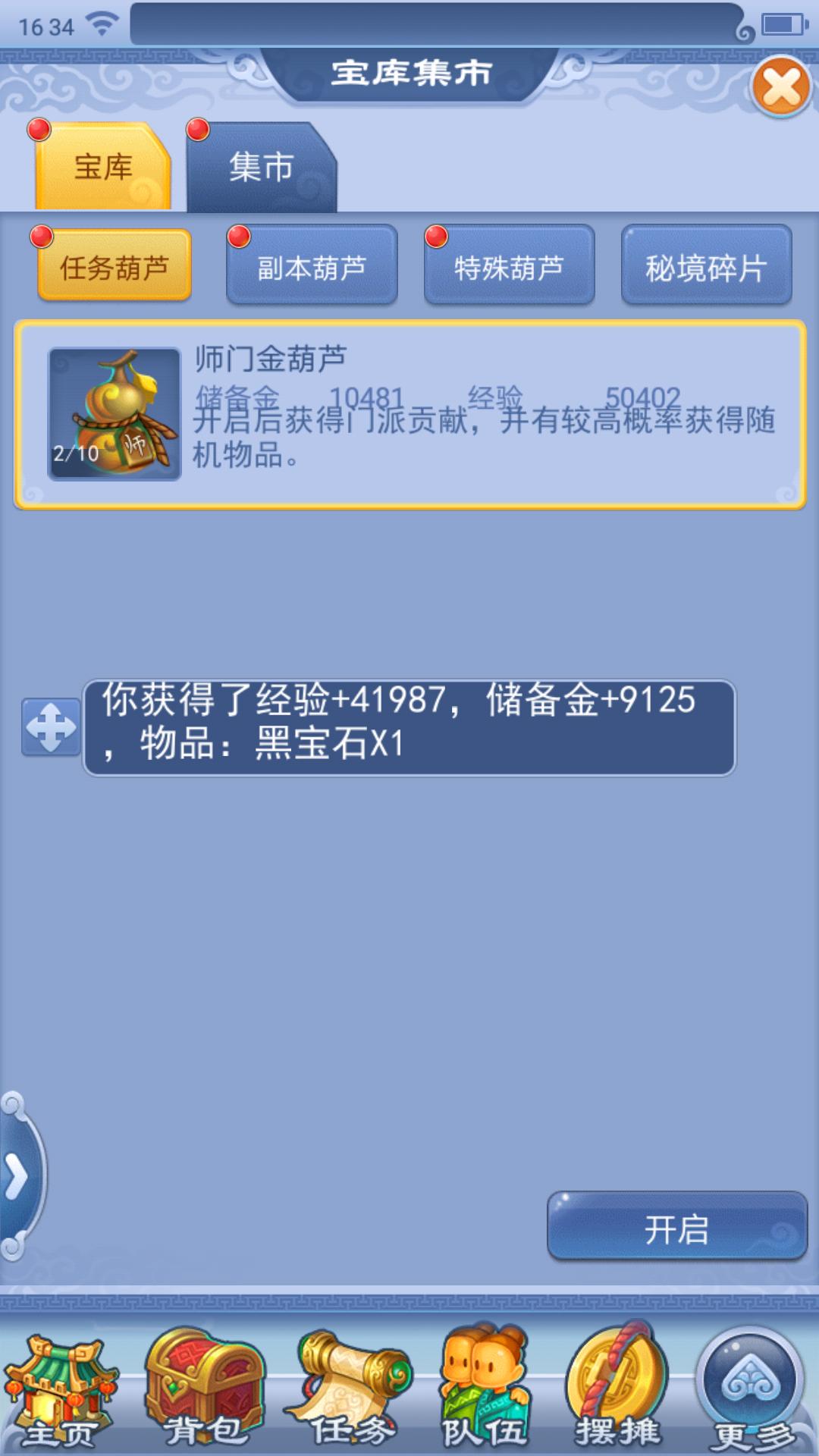Switch to the 宝库 tab

tap(103, 167)
